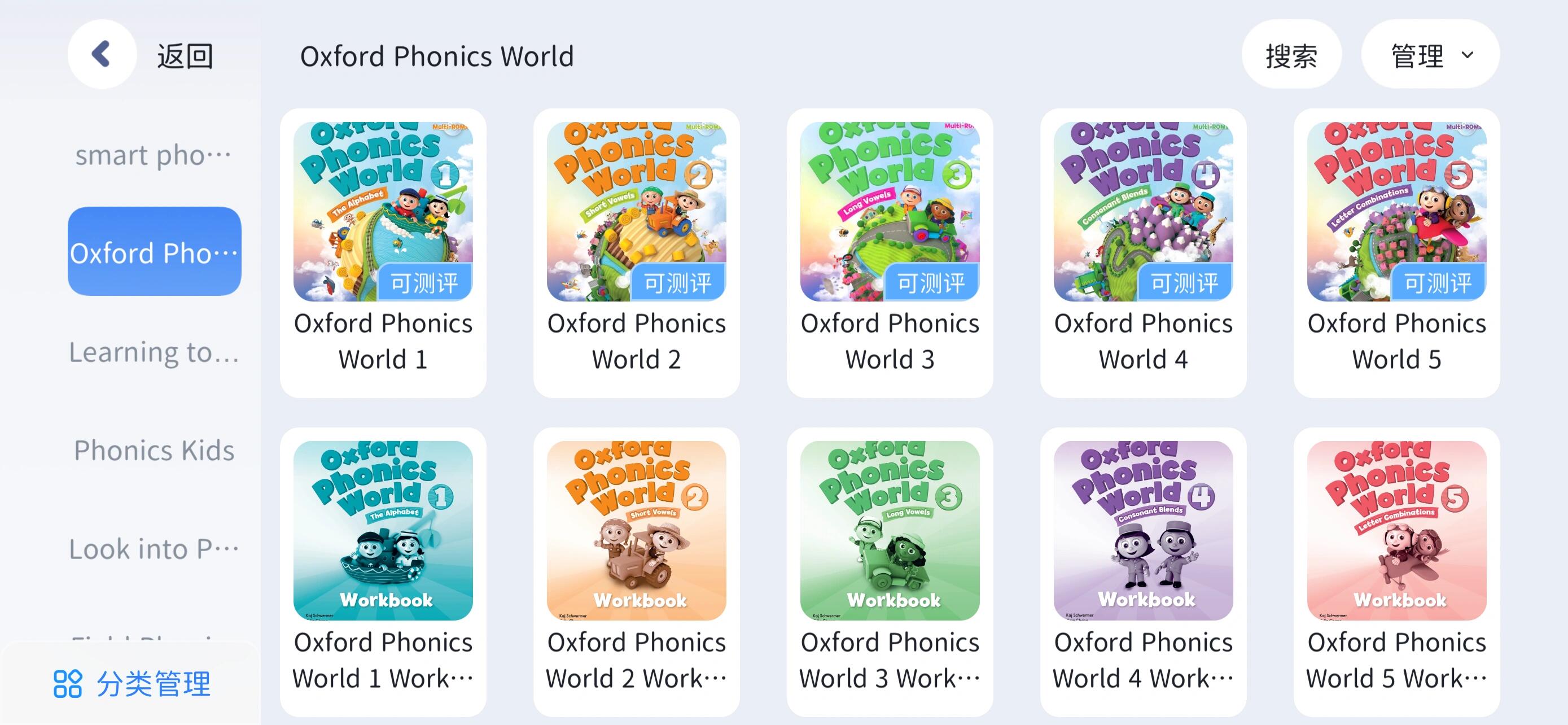Tap the back arrow button

tap(102, 54)
